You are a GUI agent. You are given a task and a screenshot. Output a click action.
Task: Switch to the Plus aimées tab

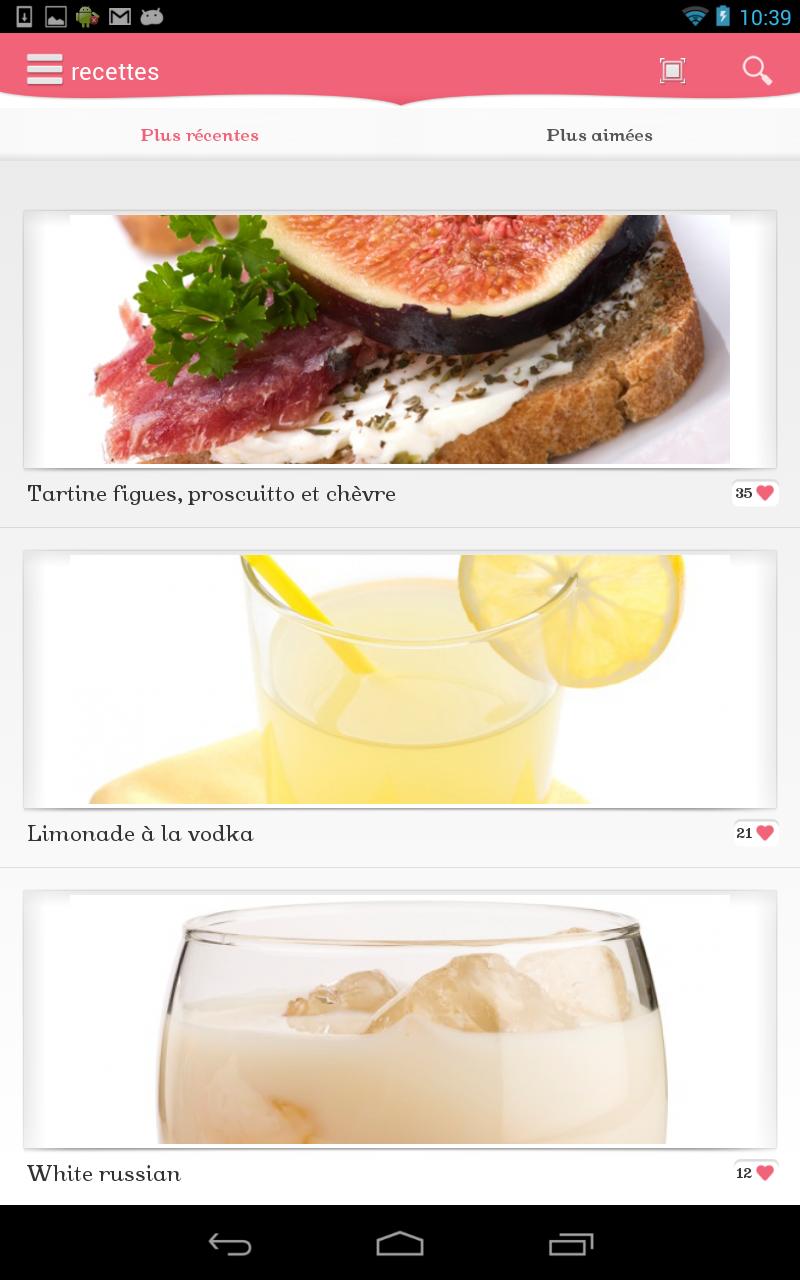[x=599, y=135]
